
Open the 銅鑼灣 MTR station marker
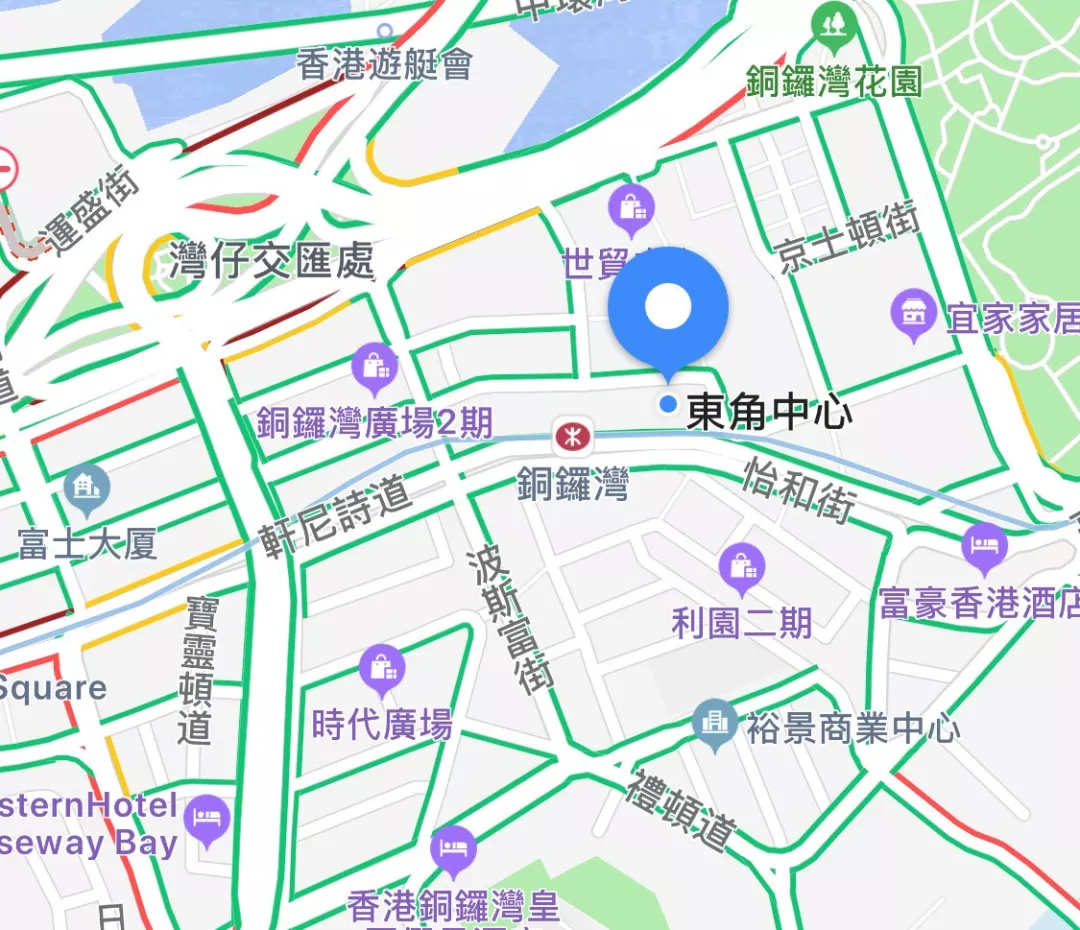tap(573, 438)
